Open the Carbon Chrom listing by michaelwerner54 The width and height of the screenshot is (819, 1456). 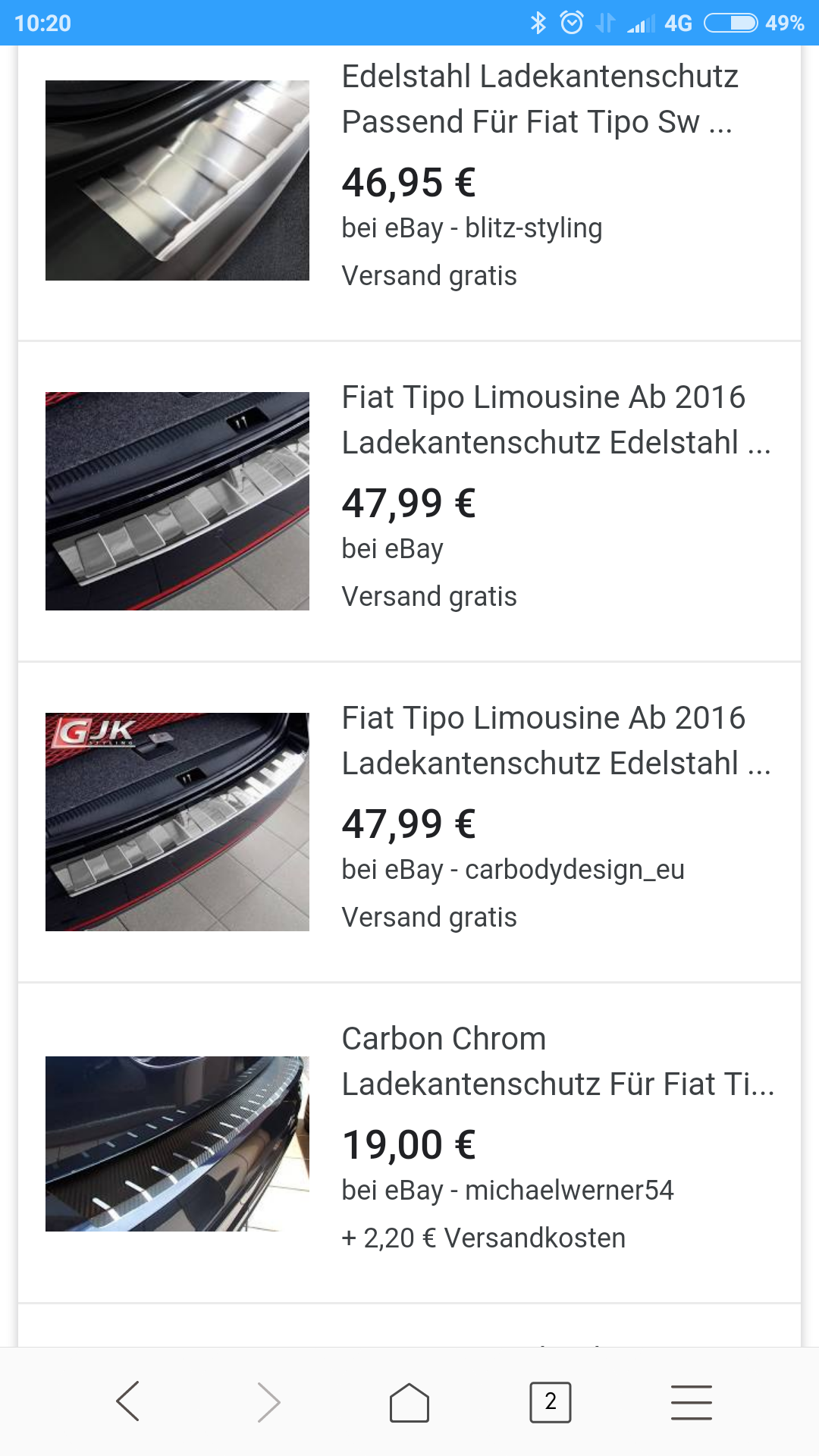point(557,1062)
